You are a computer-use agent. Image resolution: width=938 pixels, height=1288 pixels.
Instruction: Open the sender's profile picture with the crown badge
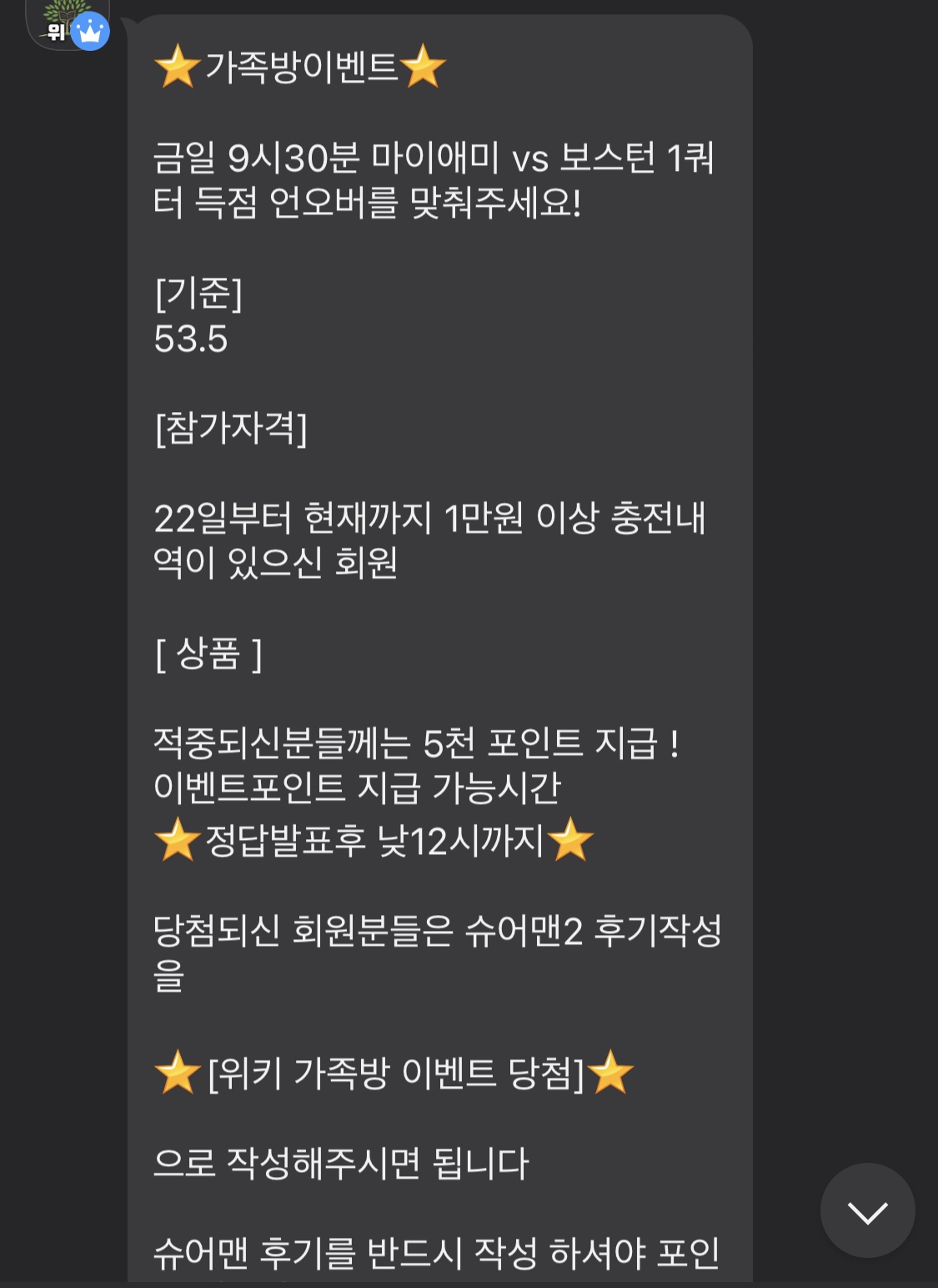click(x=66, y=23)
